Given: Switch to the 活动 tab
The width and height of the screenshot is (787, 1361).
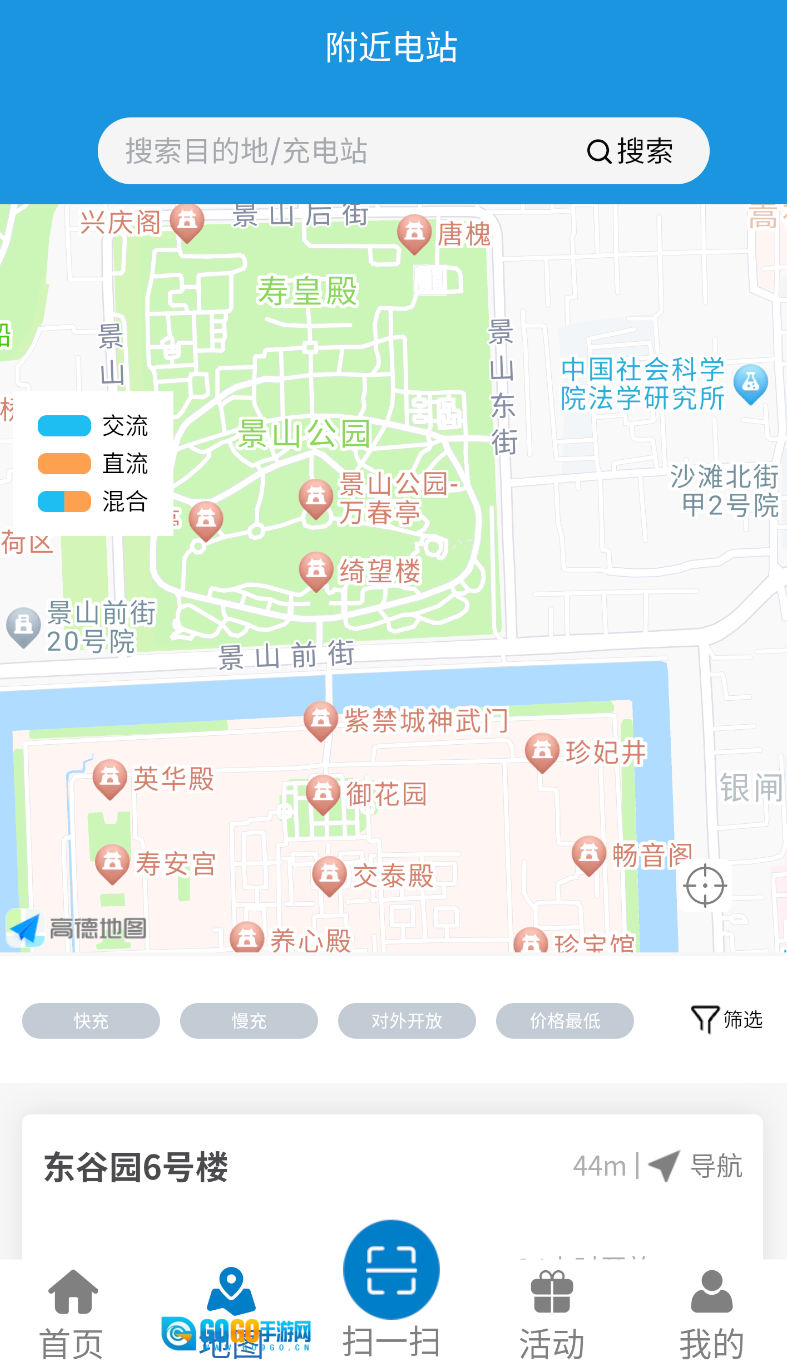Looking at the screenshot, I should click(x=551, y=1314).
